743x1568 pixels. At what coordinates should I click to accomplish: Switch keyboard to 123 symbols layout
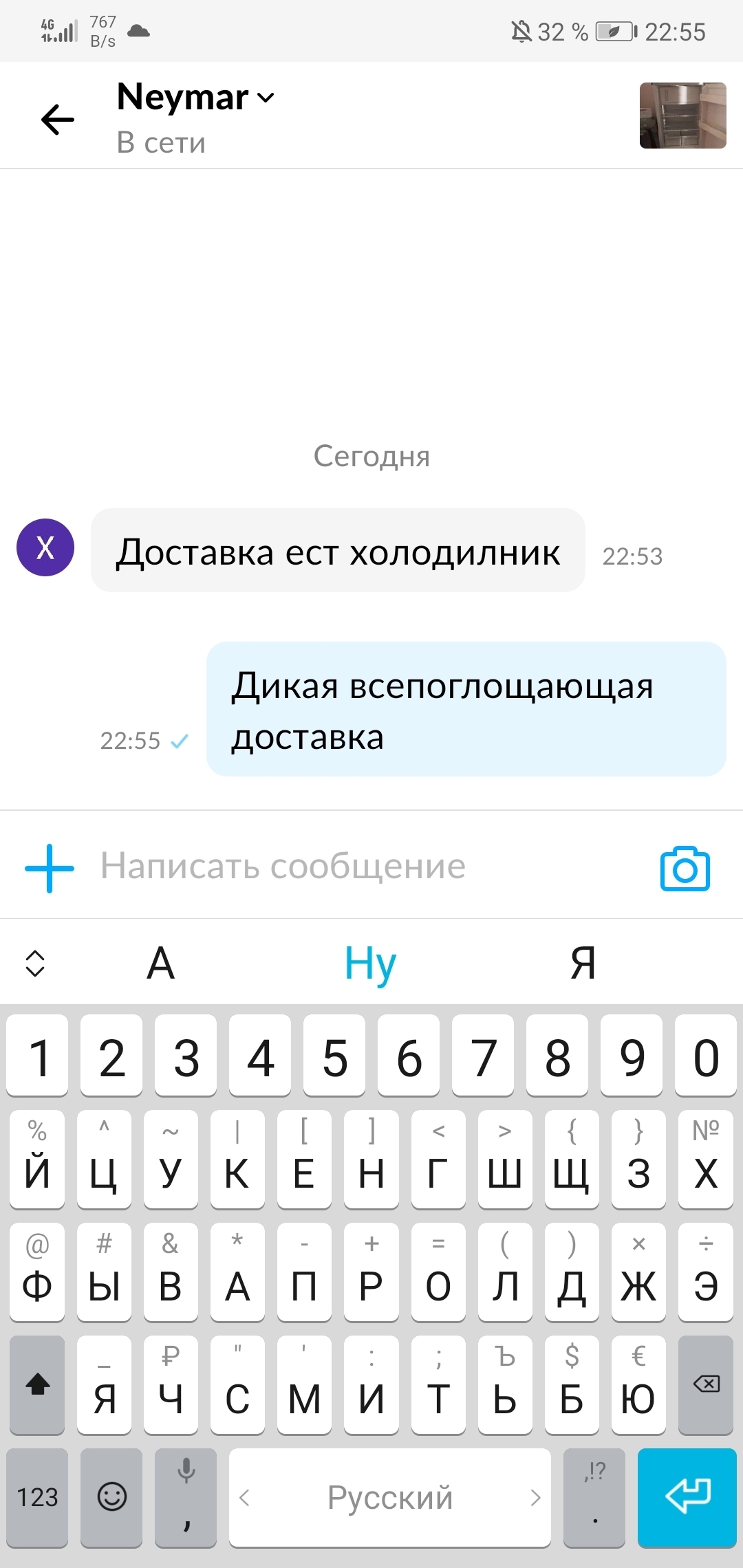click(x=37, y=1497)
